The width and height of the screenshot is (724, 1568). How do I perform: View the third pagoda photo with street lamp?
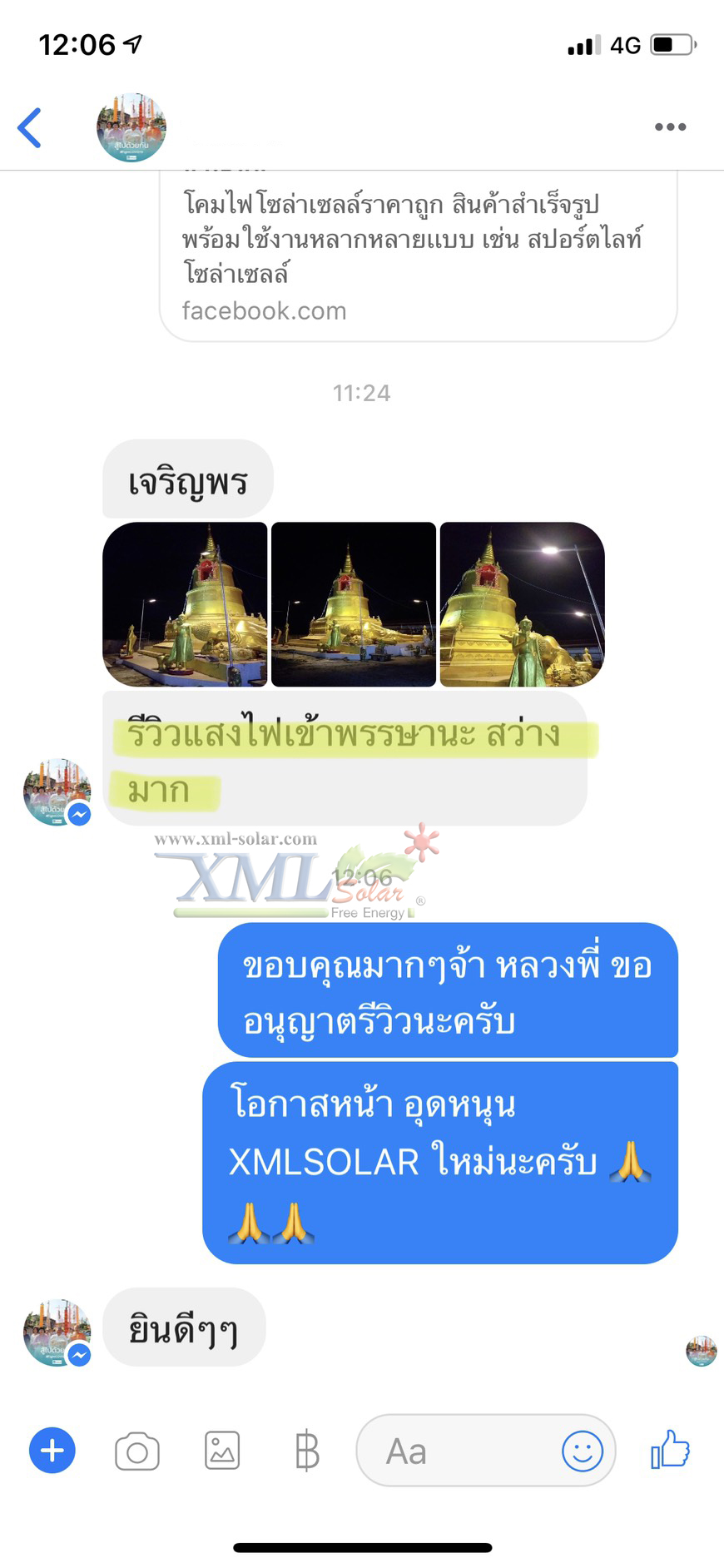522,604
